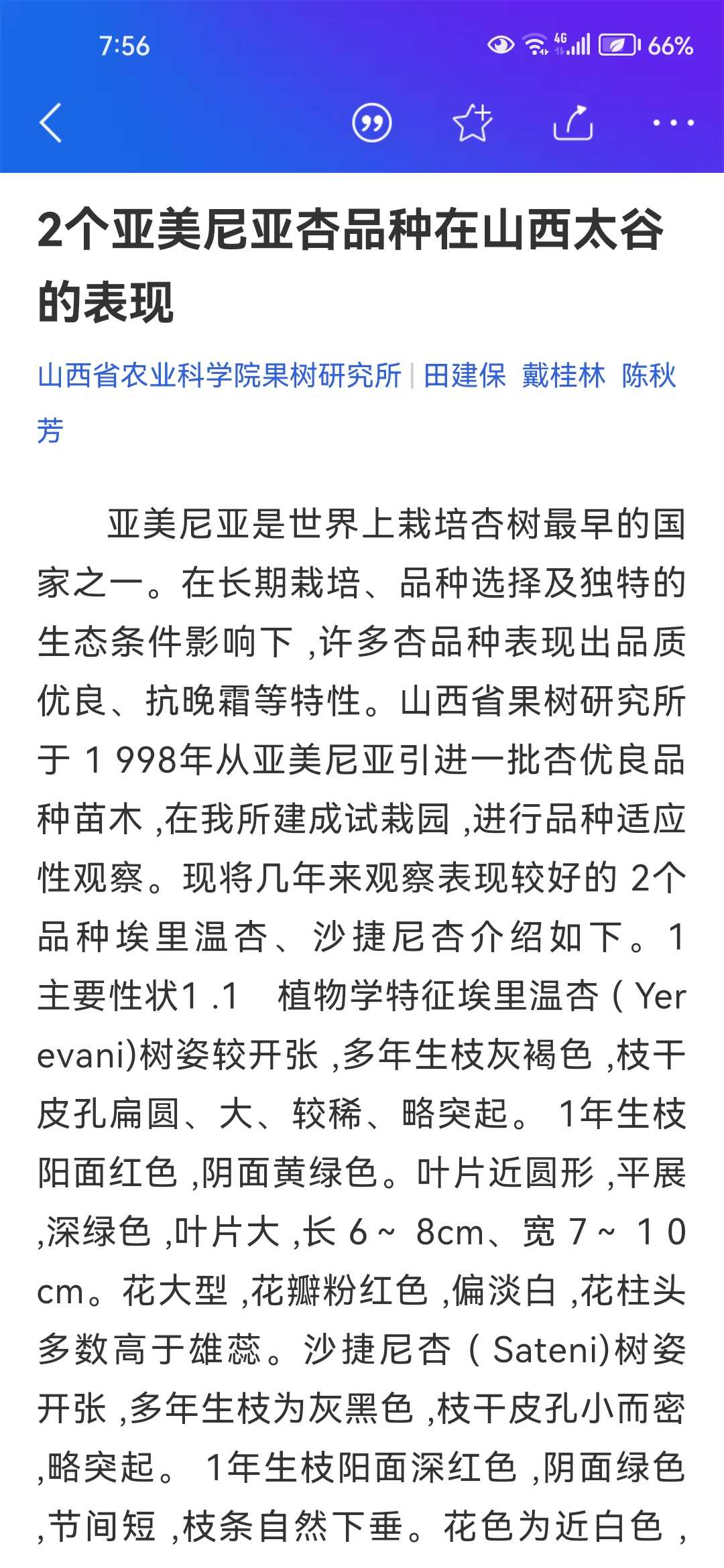Share this article
The width and height of the screenshot is (724, 1568).
[x=573, y=123]
